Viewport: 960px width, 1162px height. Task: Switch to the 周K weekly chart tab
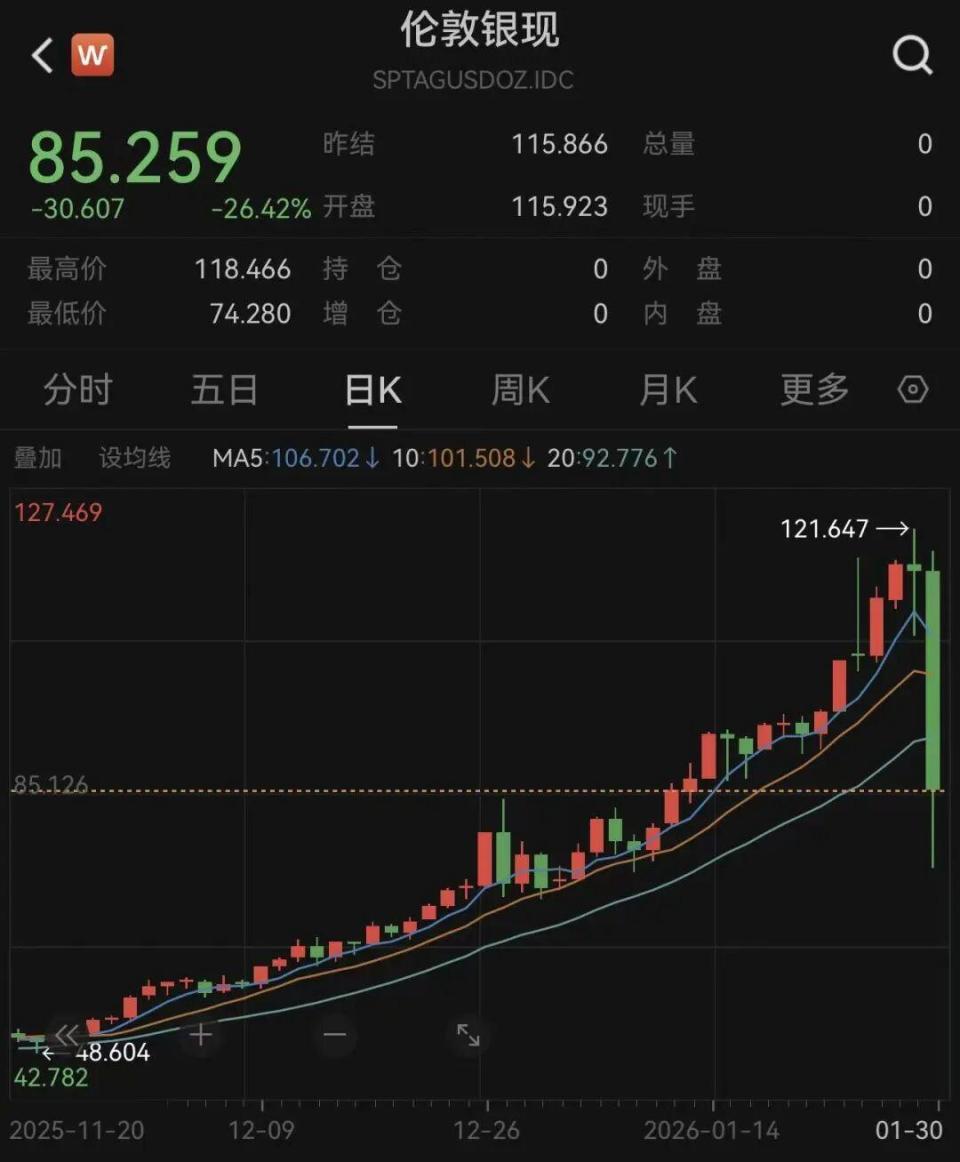(519, 390)
